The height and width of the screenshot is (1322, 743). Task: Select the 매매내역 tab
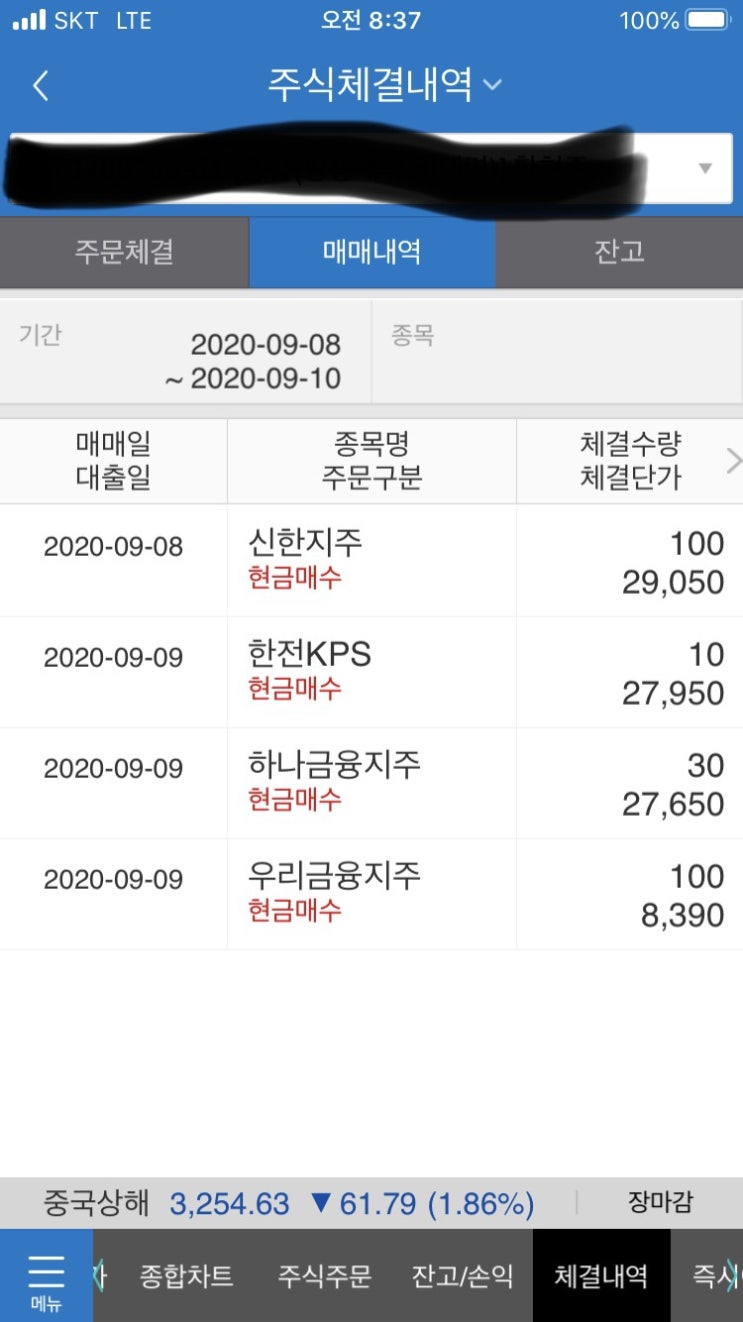(x=372, y=252)
